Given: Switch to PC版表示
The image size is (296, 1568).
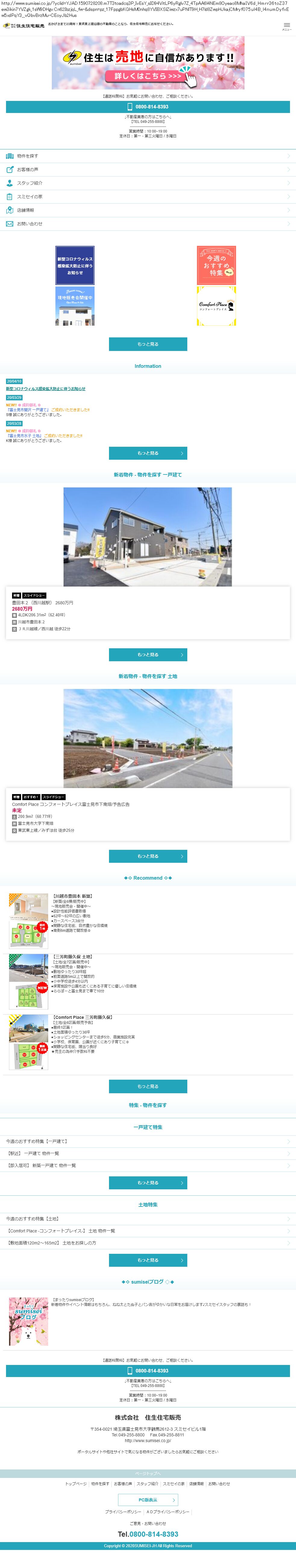Looking at the screenshot, I should pyautogui.click(x=148, y=1500).
